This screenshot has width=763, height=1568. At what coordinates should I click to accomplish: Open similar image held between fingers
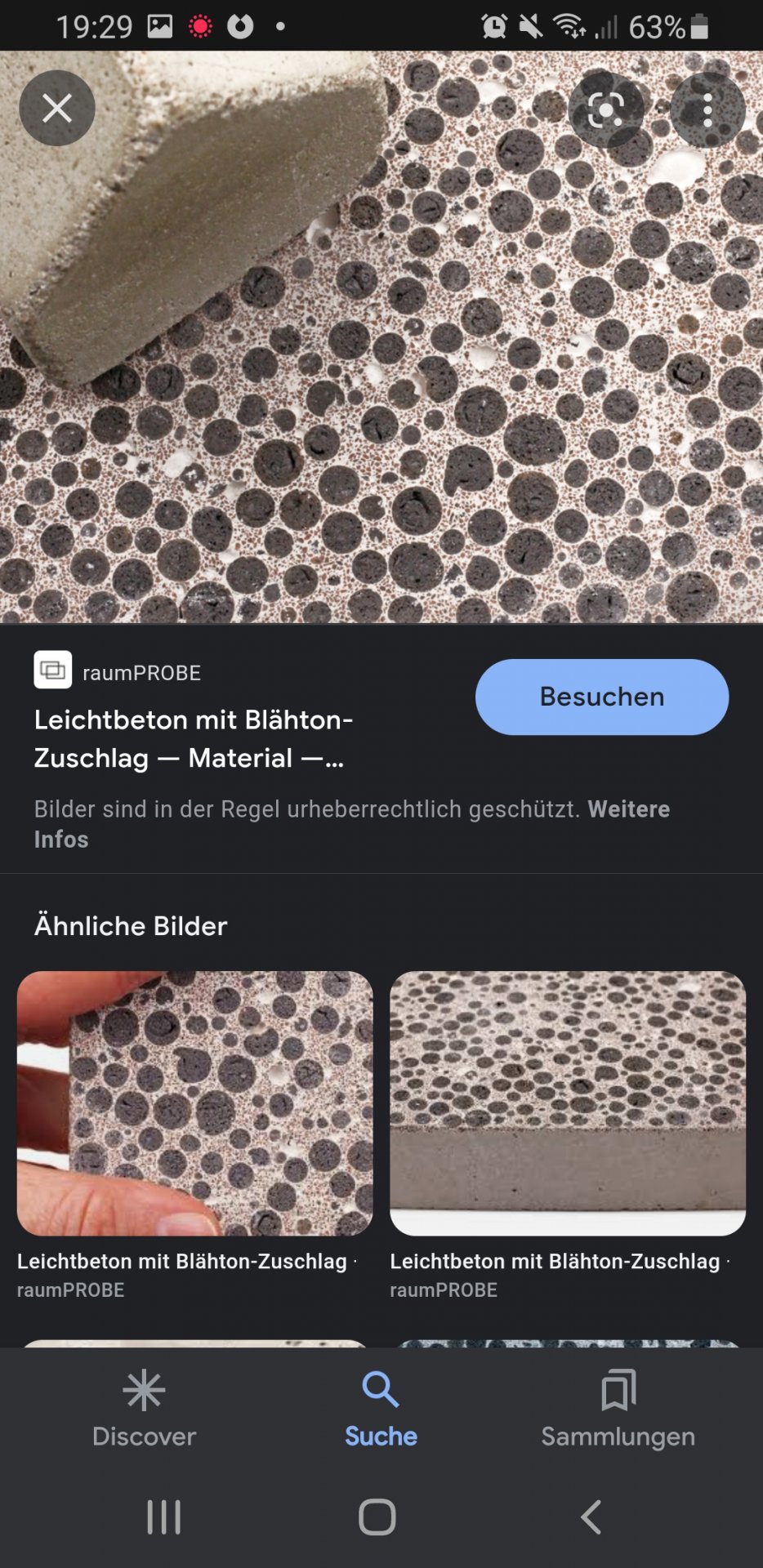(194, 1102)
